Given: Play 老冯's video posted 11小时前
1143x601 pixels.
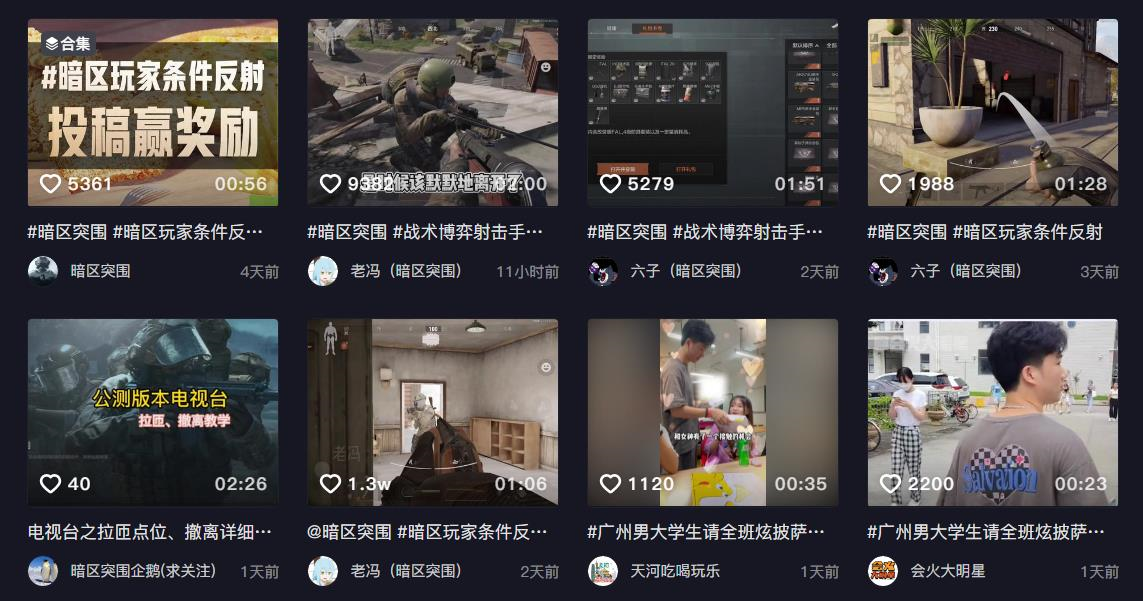Looking at the screenshot, I should [x=432, y=112].
